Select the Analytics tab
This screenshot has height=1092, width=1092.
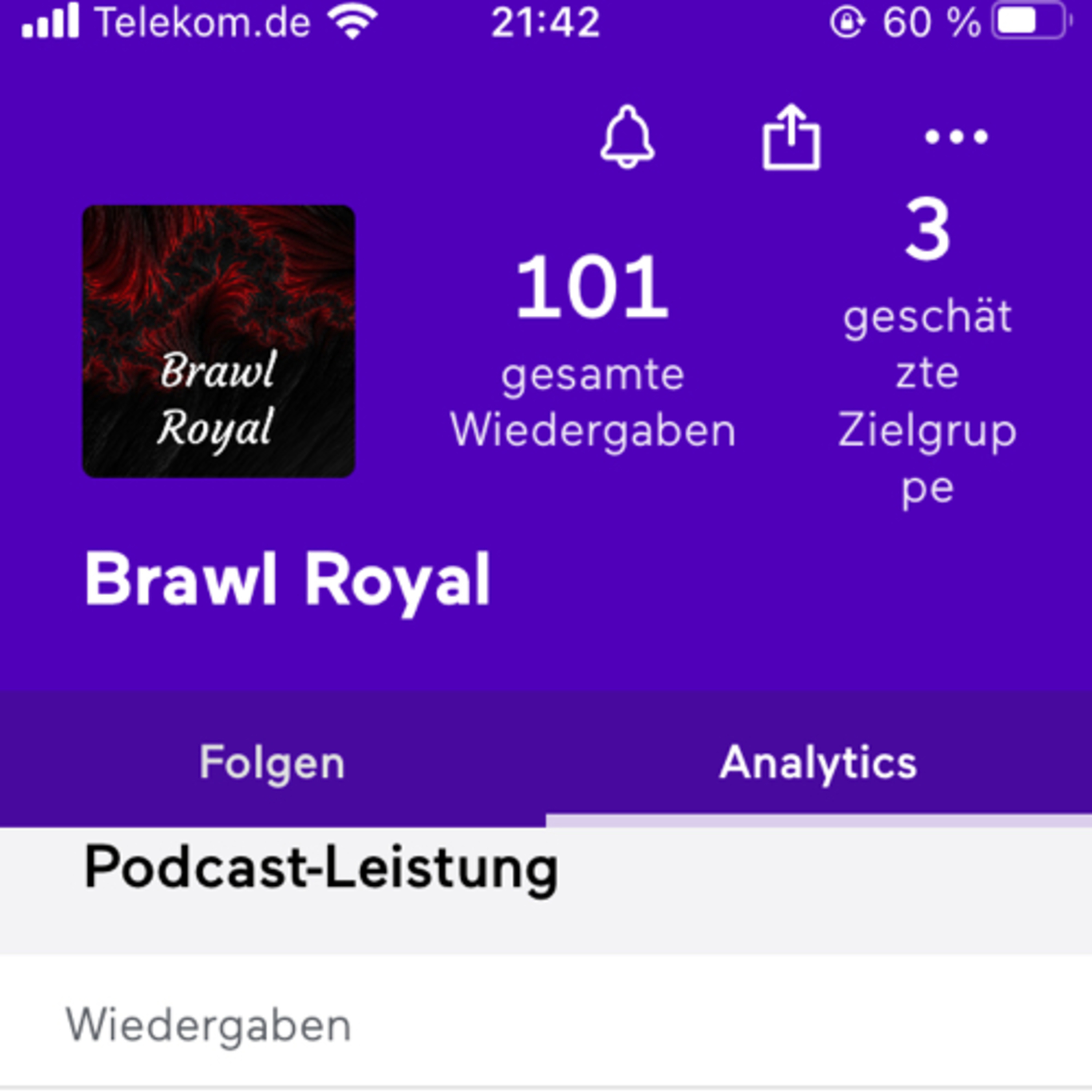pos(818,762)
